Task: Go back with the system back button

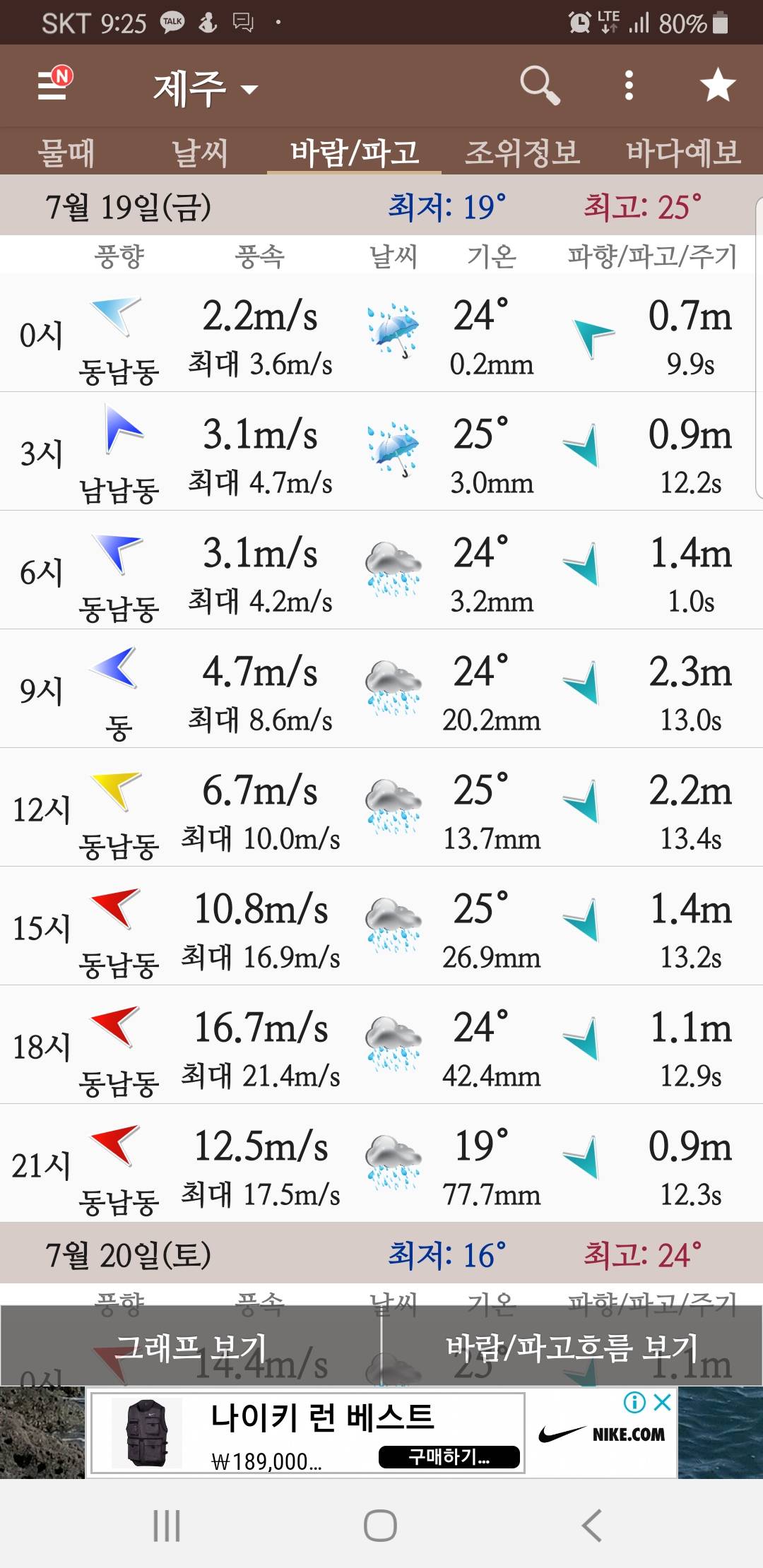Action: click(x=592, y=1525)
